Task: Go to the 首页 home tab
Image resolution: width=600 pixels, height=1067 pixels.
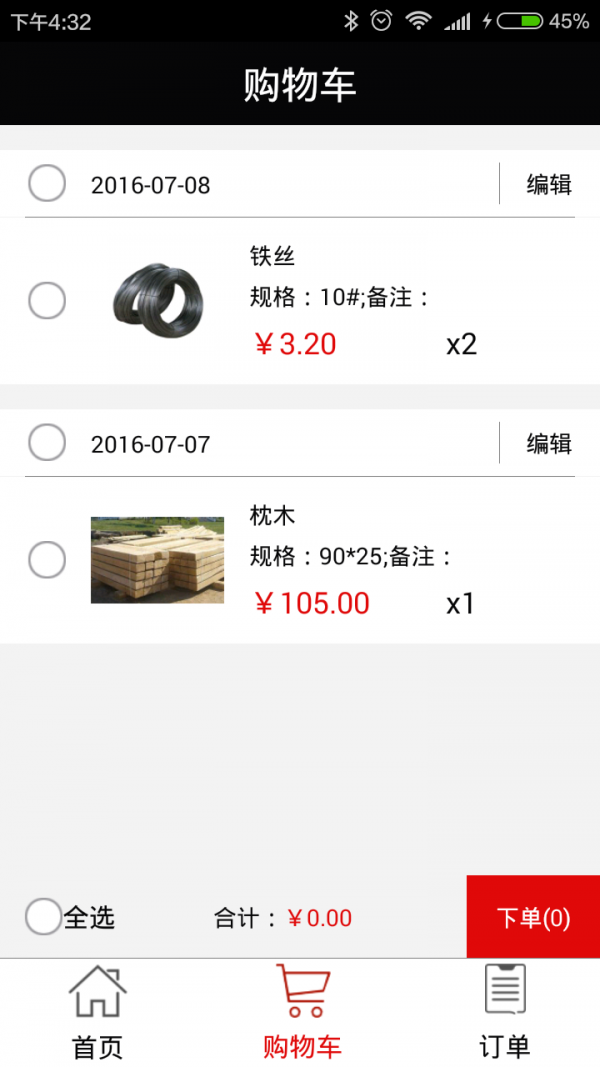Action: 98,1012
